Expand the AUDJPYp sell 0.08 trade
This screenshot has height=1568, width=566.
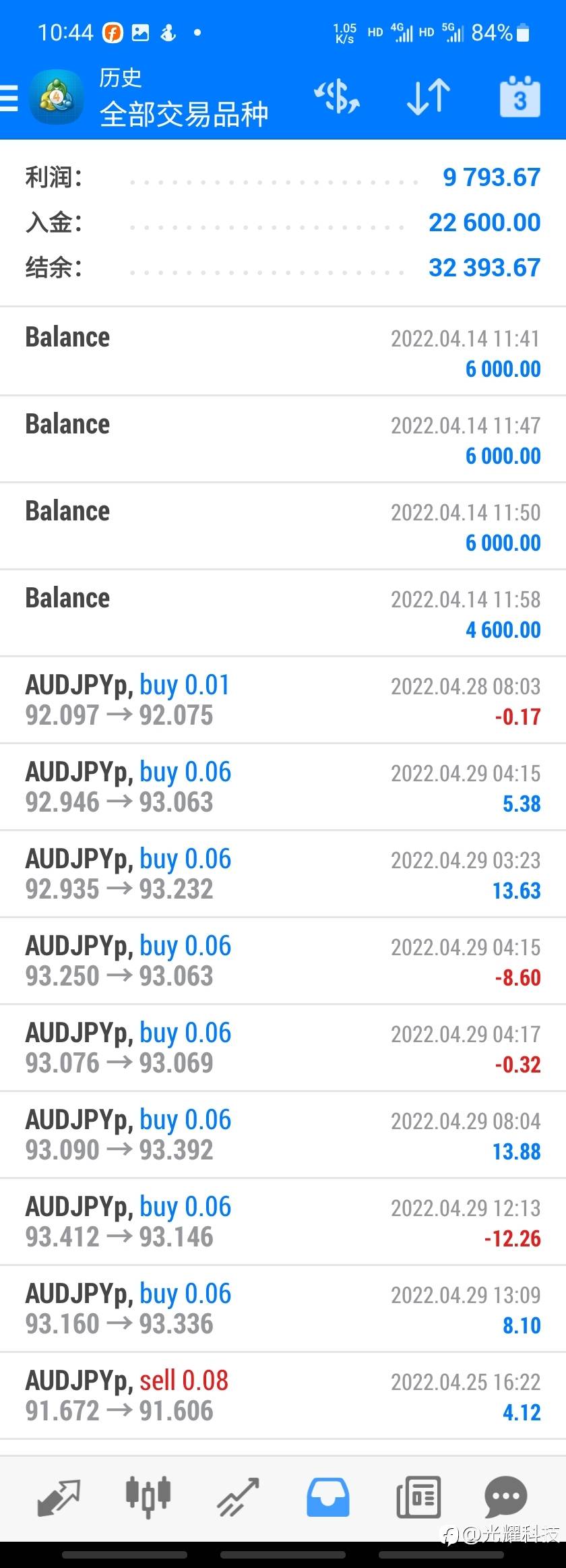click(283, 1395)
